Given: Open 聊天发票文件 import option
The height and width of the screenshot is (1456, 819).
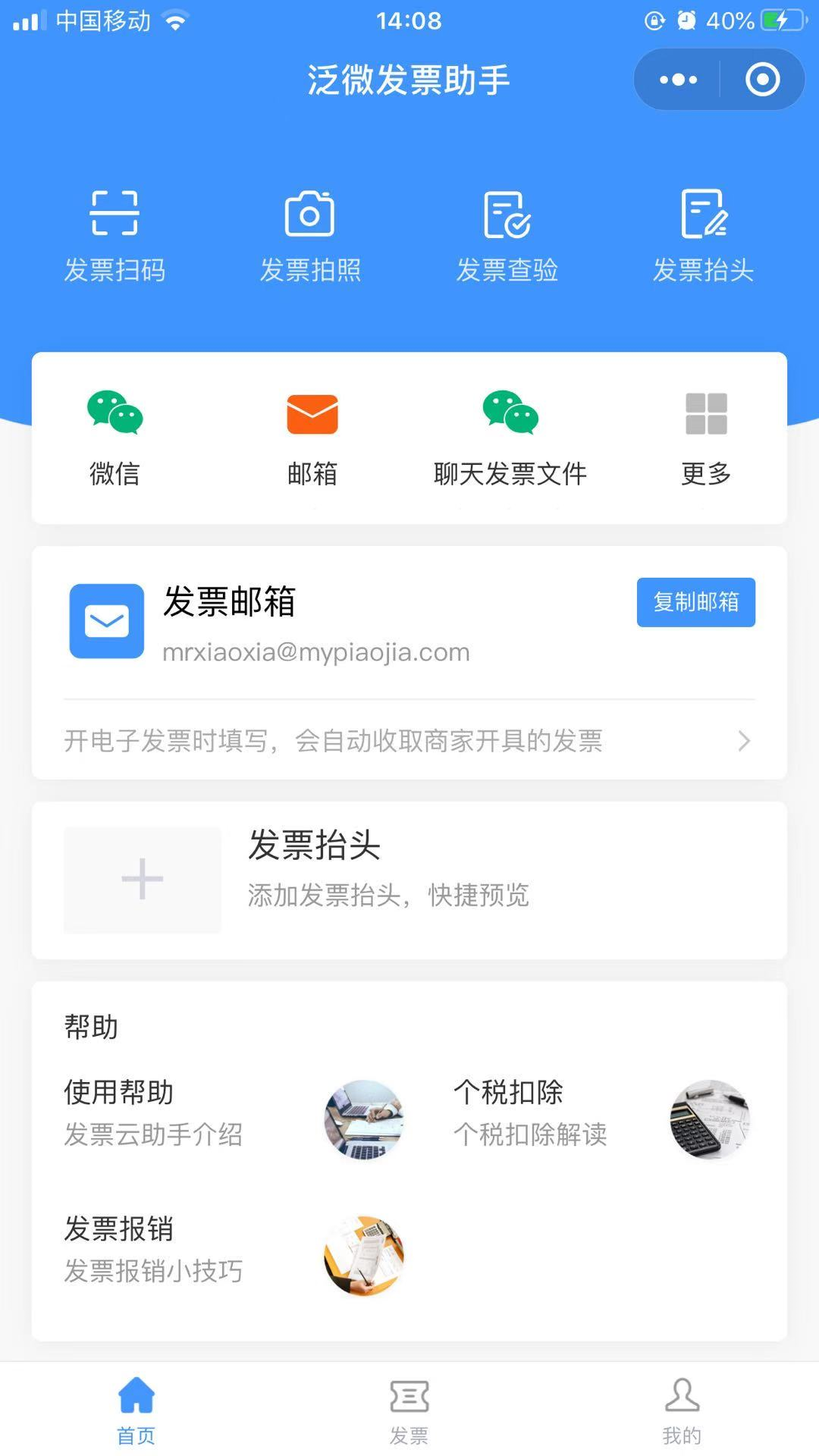Looking at the screenshot, I should pos(510,438).
